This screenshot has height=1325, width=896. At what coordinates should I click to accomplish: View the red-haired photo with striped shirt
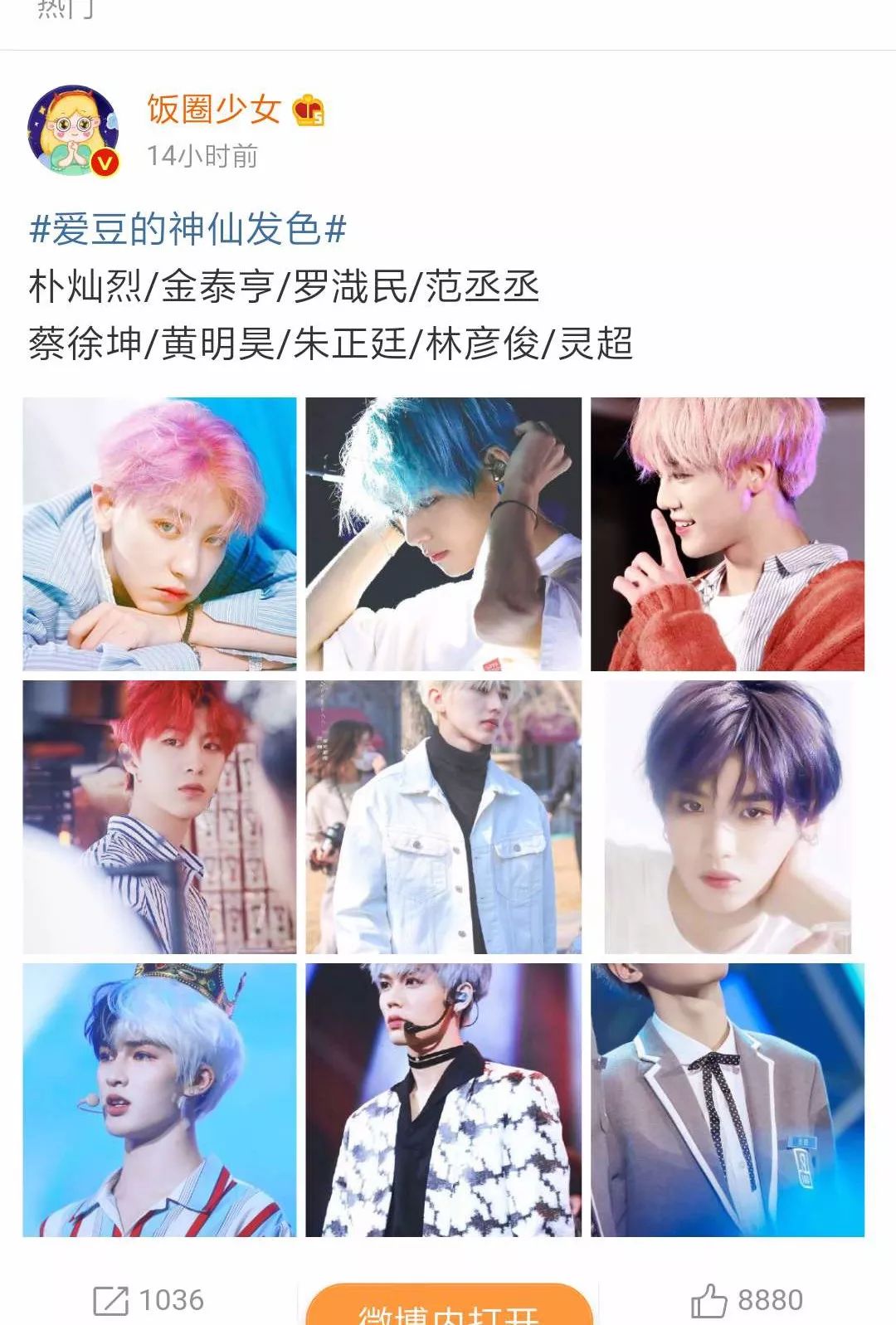point(159,817)
